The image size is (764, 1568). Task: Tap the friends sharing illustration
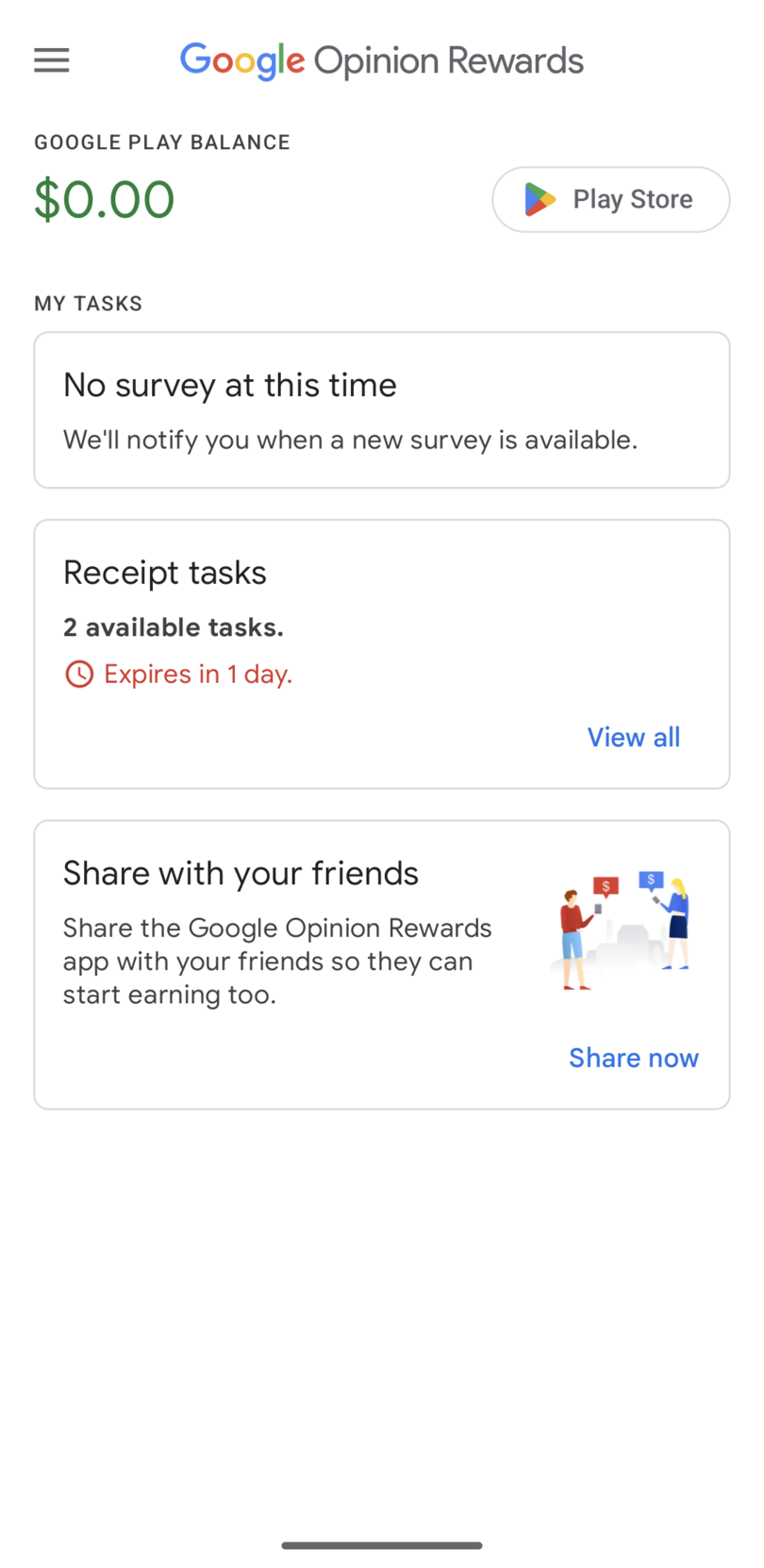[x=623, y=929]
